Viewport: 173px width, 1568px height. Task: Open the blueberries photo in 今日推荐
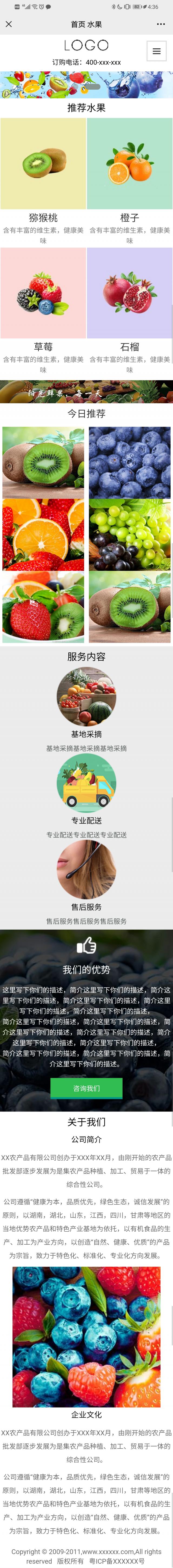[x=130, y=463]
